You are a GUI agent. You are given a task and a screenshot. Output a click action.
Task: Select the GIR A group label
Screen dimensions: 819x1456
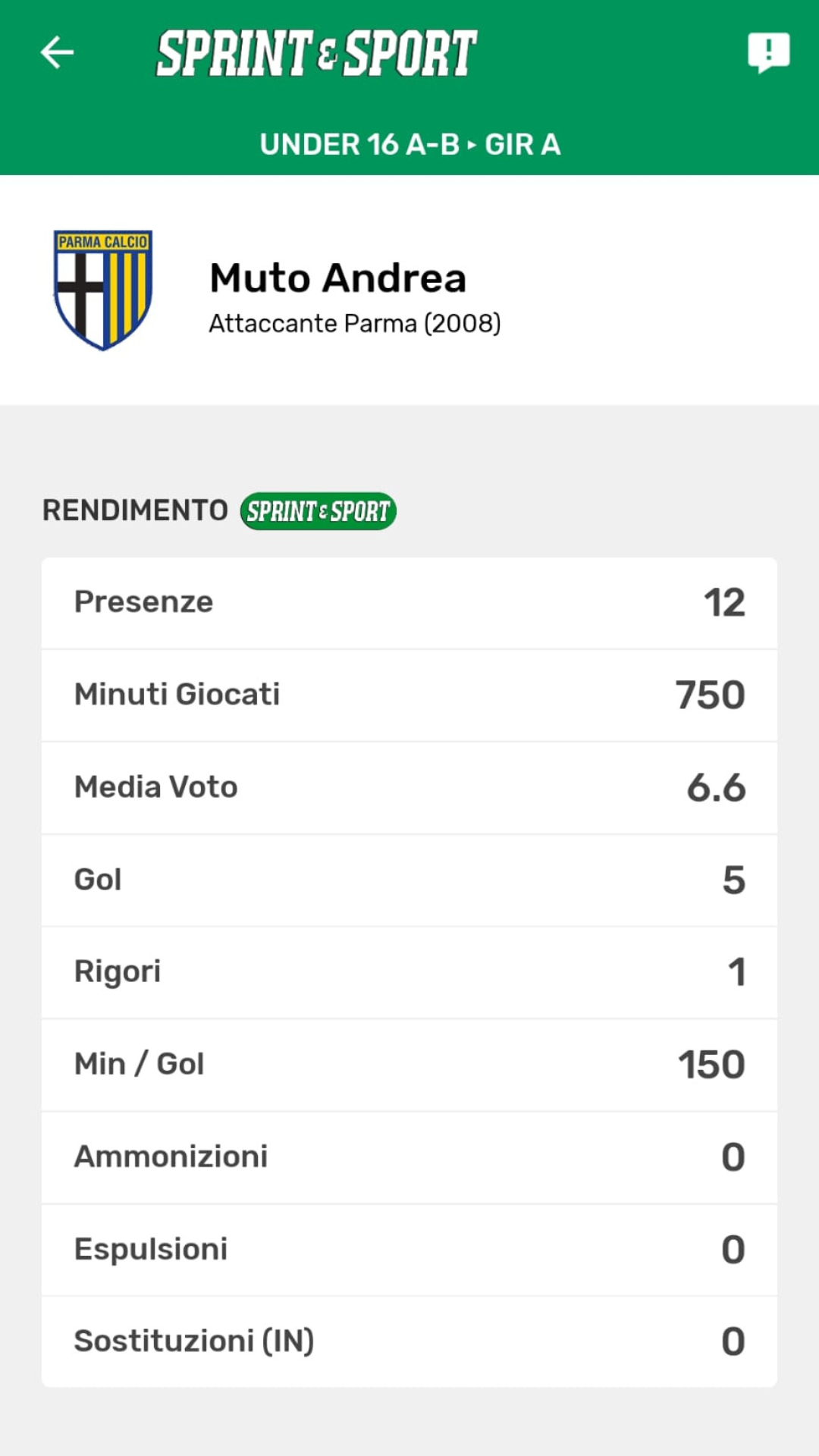[523, 144]
